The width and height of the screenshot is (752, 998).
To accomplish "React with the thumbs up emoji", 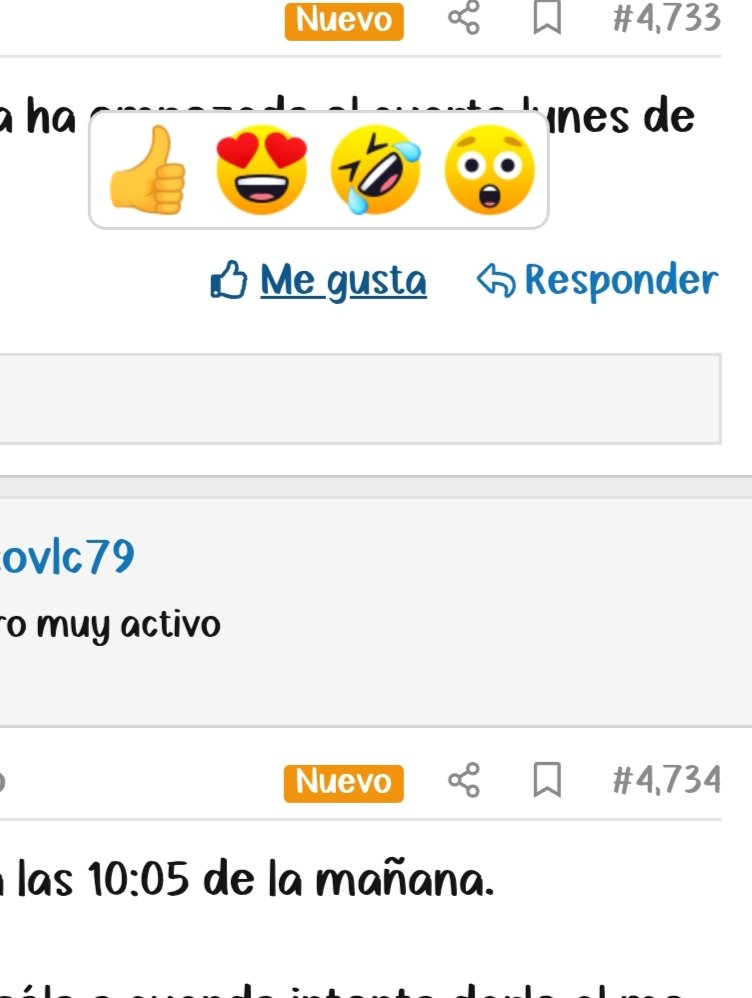I will [148, 172].
